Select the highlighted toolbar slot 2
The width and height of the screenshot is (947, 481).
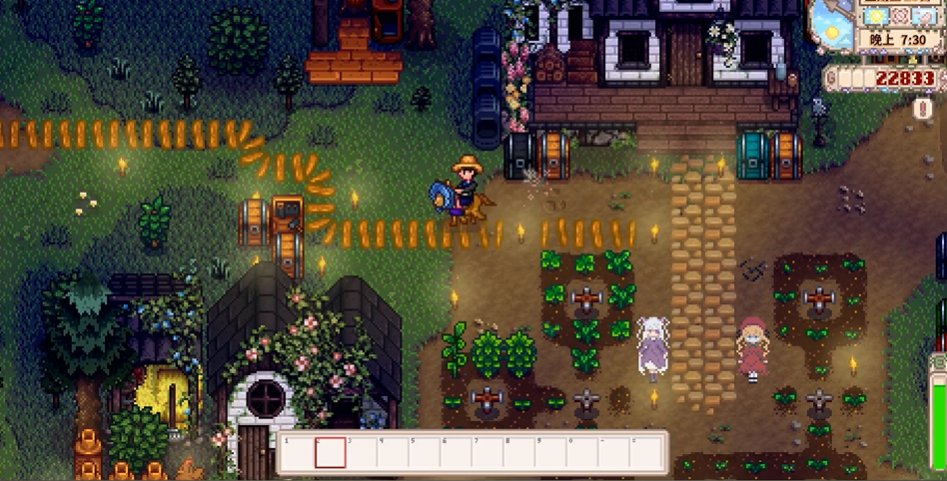(x=330, y=453)
